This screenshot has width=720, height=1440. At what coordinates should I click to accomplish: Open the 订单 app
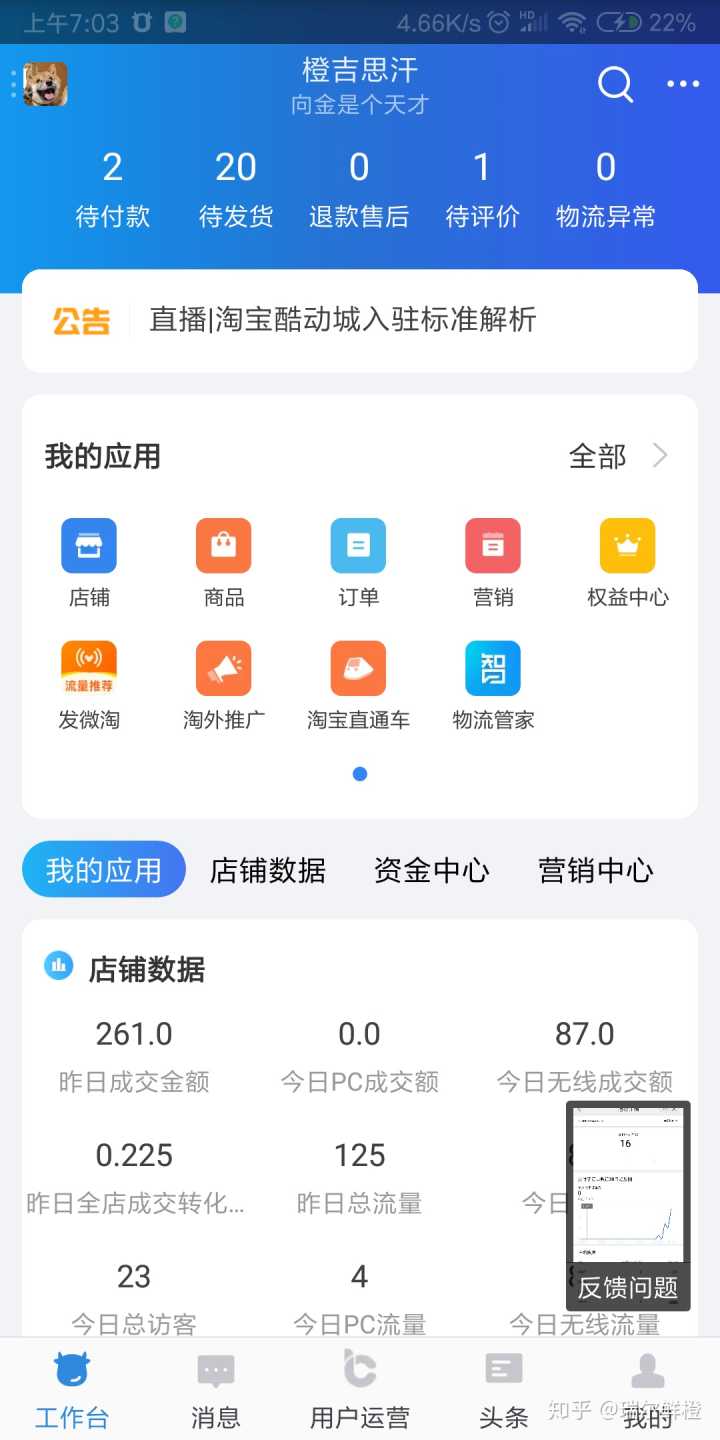359,563
